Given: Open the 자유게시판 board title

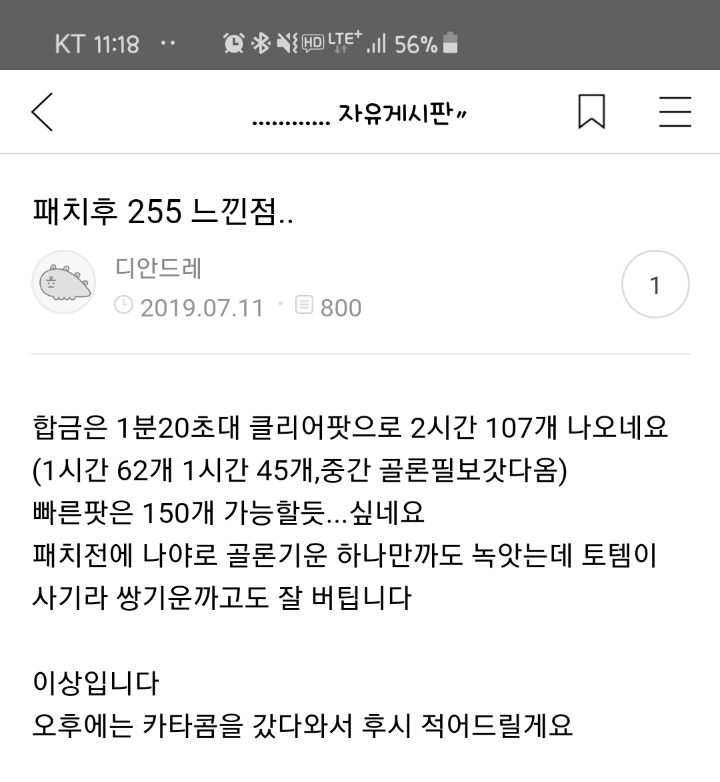Looking at the screenshot, I should click(x=359, y=114).
